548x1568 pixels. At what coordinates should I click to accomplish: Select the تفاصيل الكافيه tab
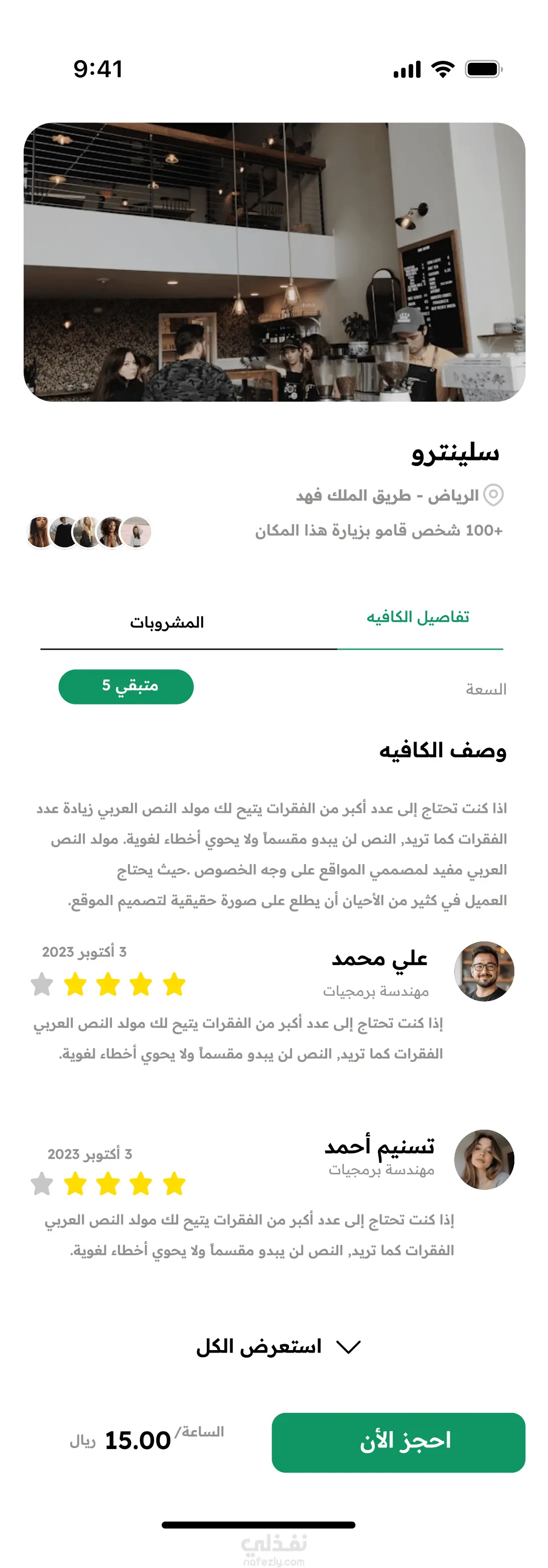418,617
